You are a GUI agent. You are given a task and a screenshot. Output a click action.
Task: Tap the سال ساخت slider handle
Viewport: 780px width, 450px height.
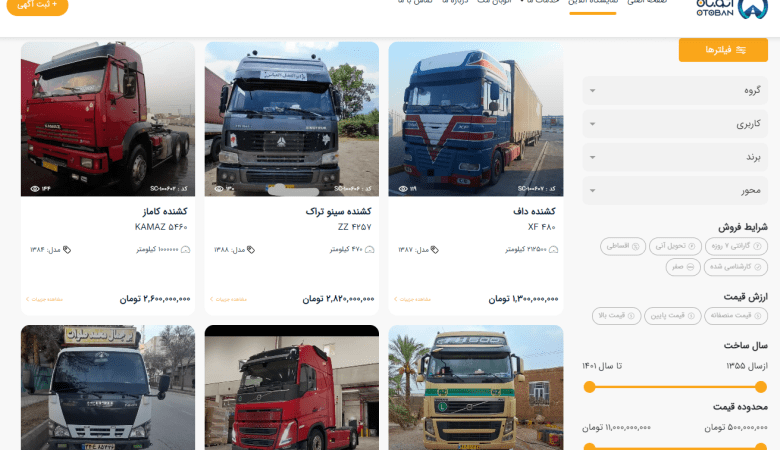click(x=760, y=387)
